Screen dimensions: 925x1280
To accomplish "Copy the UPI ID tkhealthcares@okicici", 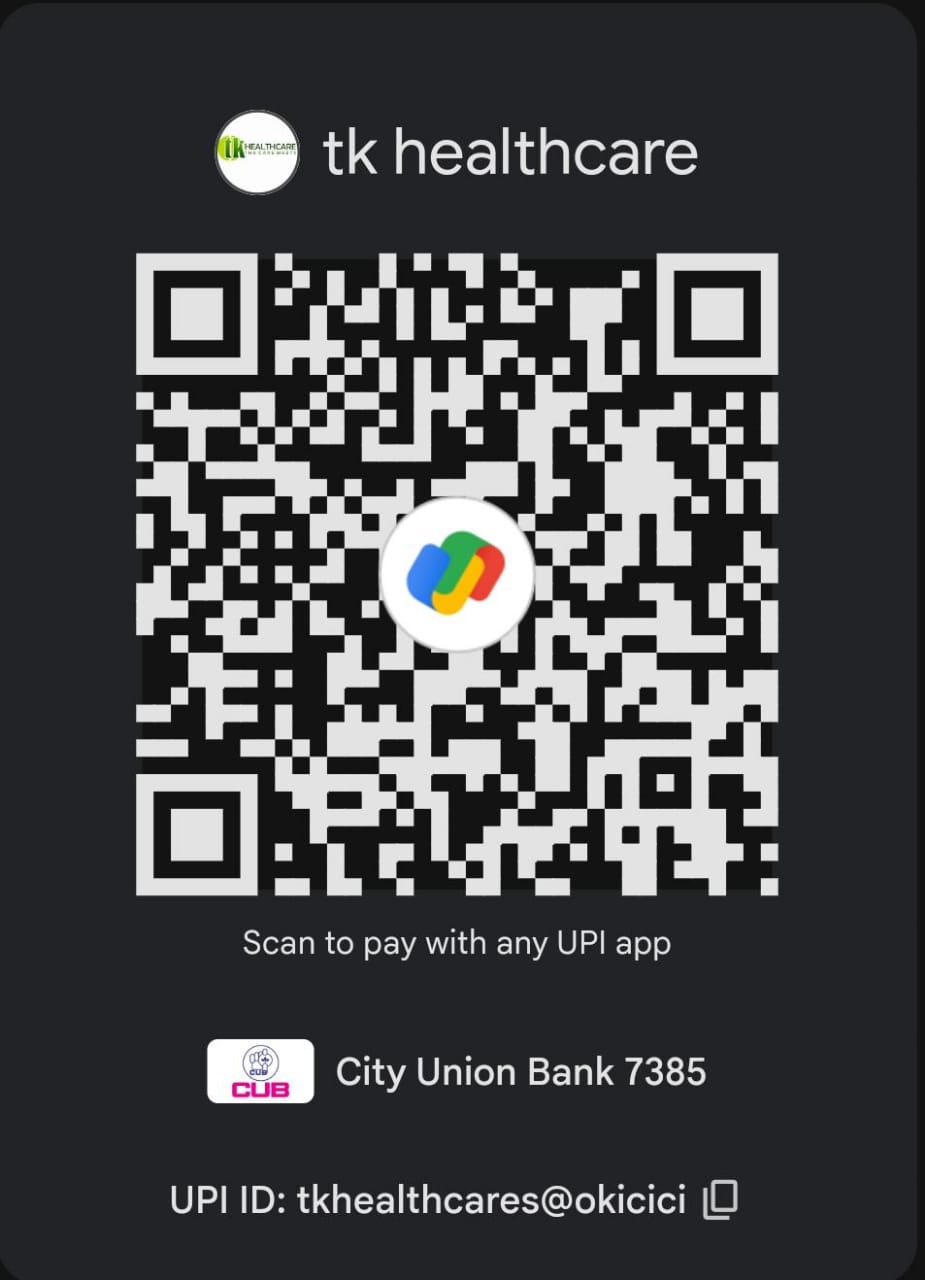I will [720, 1199].
